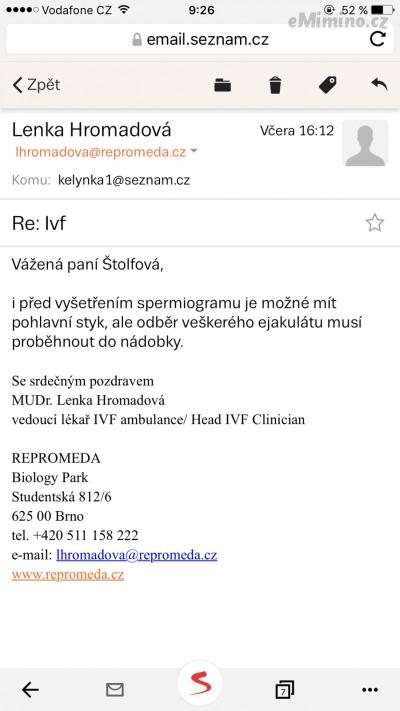Open the browser's more options menu
Viewport: 400px width, 711px height.
pyautogui.click(x=370, y=690)
